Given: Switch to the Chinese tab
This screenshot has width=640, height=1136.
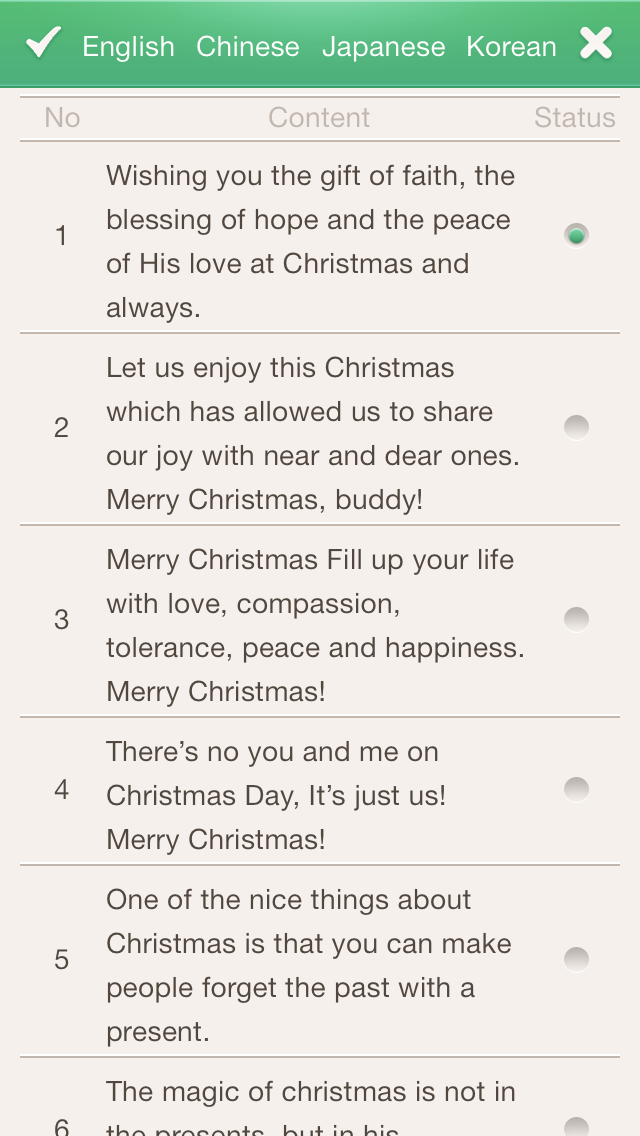Looking at the screenshot, I should 247,46.
